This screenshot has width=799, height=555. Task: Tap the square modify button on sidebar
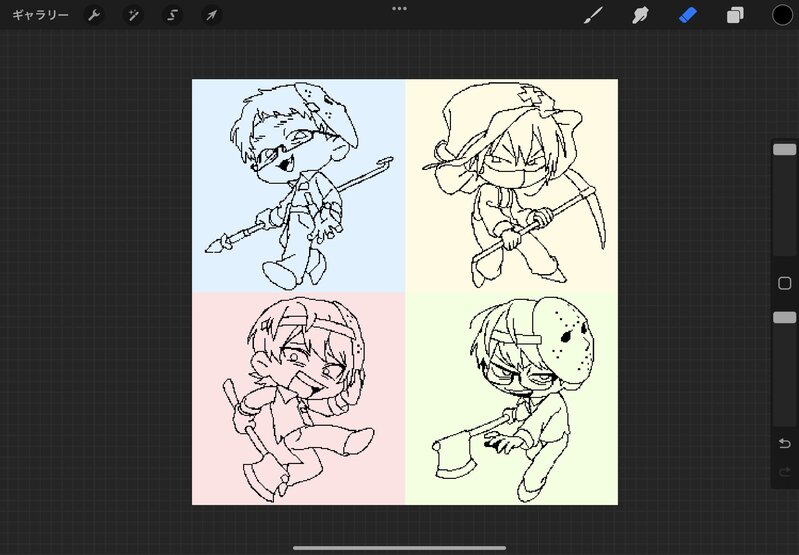pyautogui.click(x=784, y=283)
